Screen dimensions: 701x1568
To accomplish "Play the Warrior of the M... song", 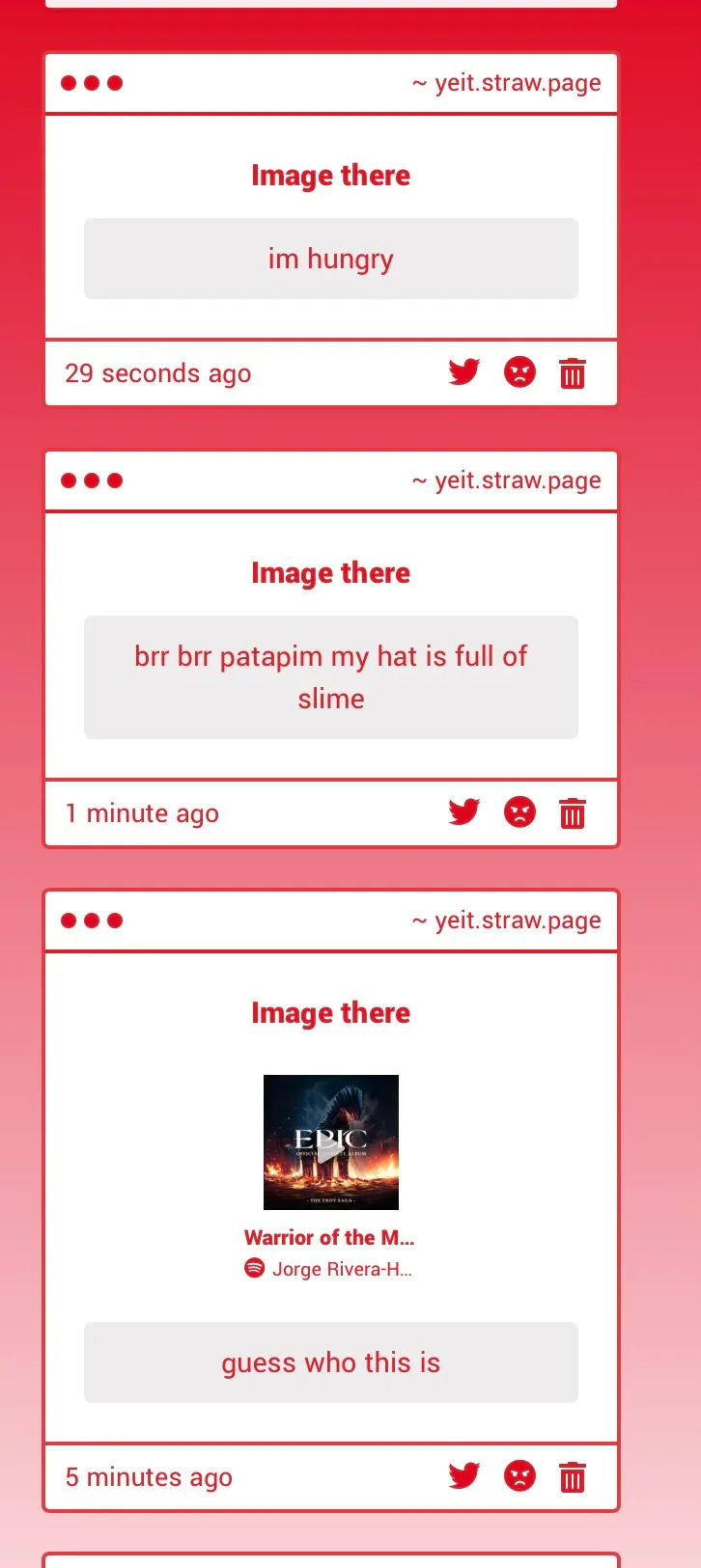I will pos(331,1142).
